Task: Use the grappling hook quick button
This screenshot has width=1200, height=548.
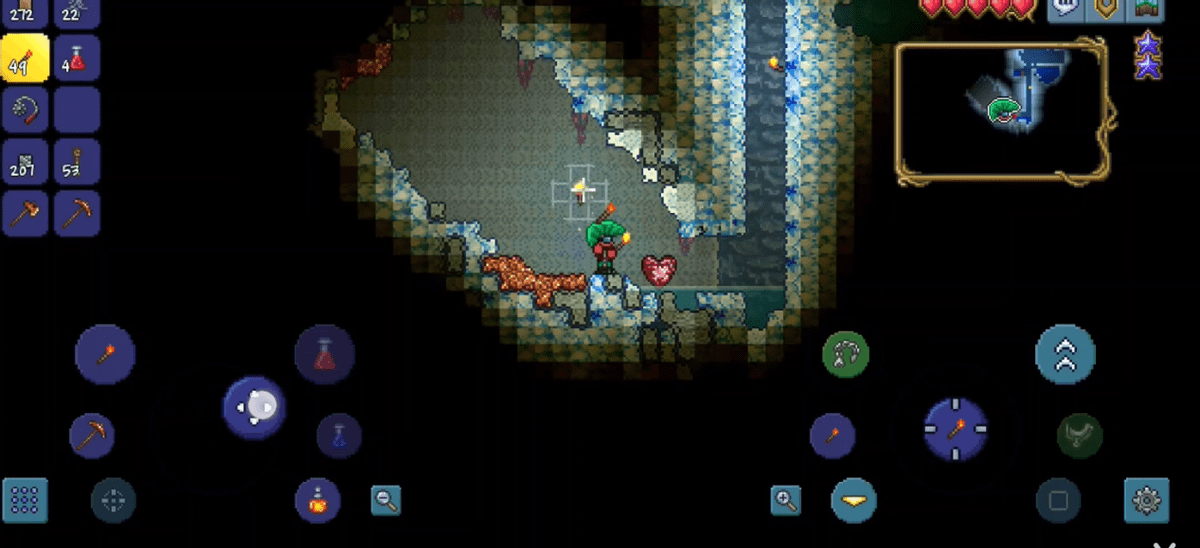Action: point(845,353)
